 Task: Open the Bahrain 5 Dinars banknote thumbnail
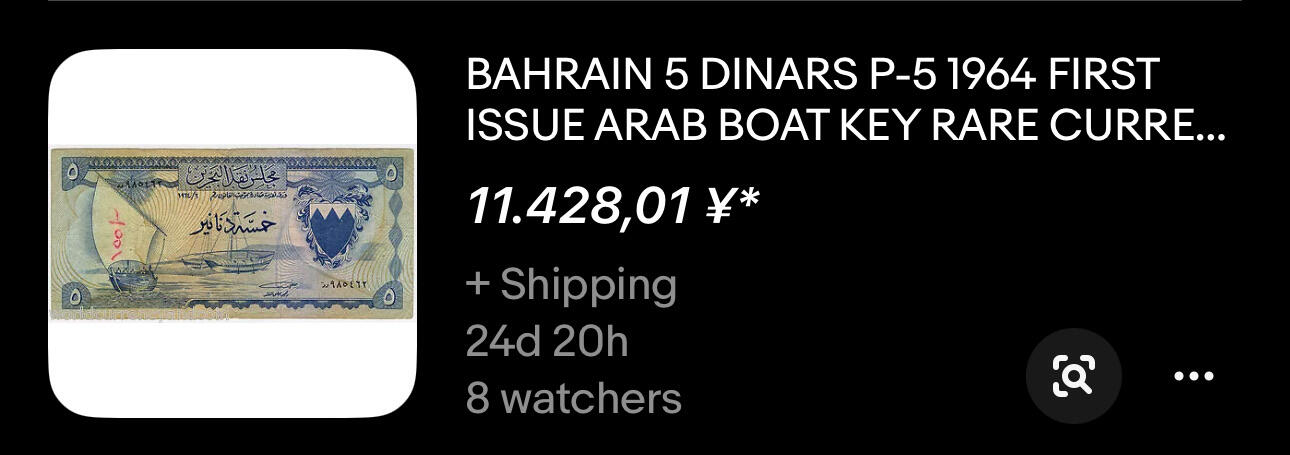tap(233, 234)
